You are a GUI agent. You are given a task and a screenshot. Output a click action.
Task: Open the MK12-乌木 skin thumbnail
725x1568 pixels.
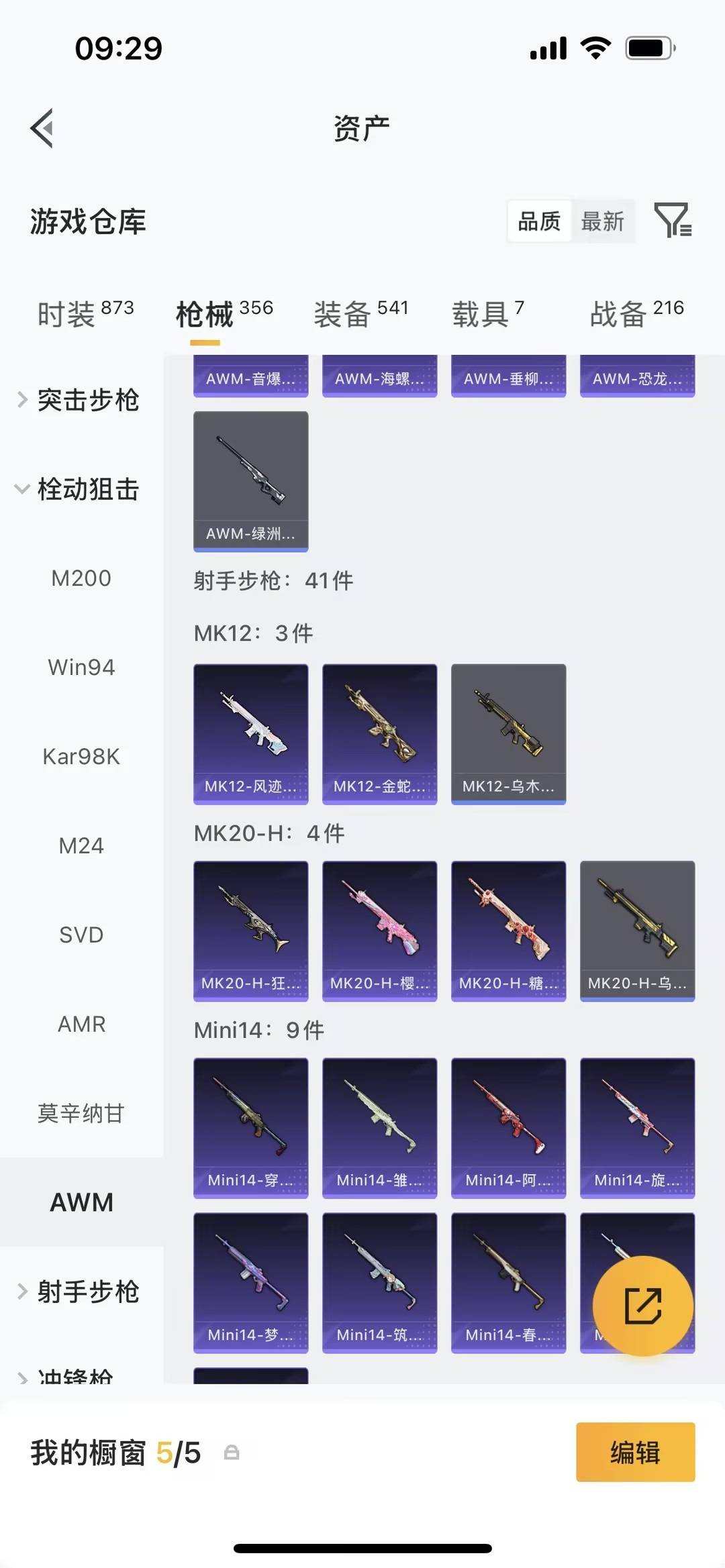[x=508, y=733]
